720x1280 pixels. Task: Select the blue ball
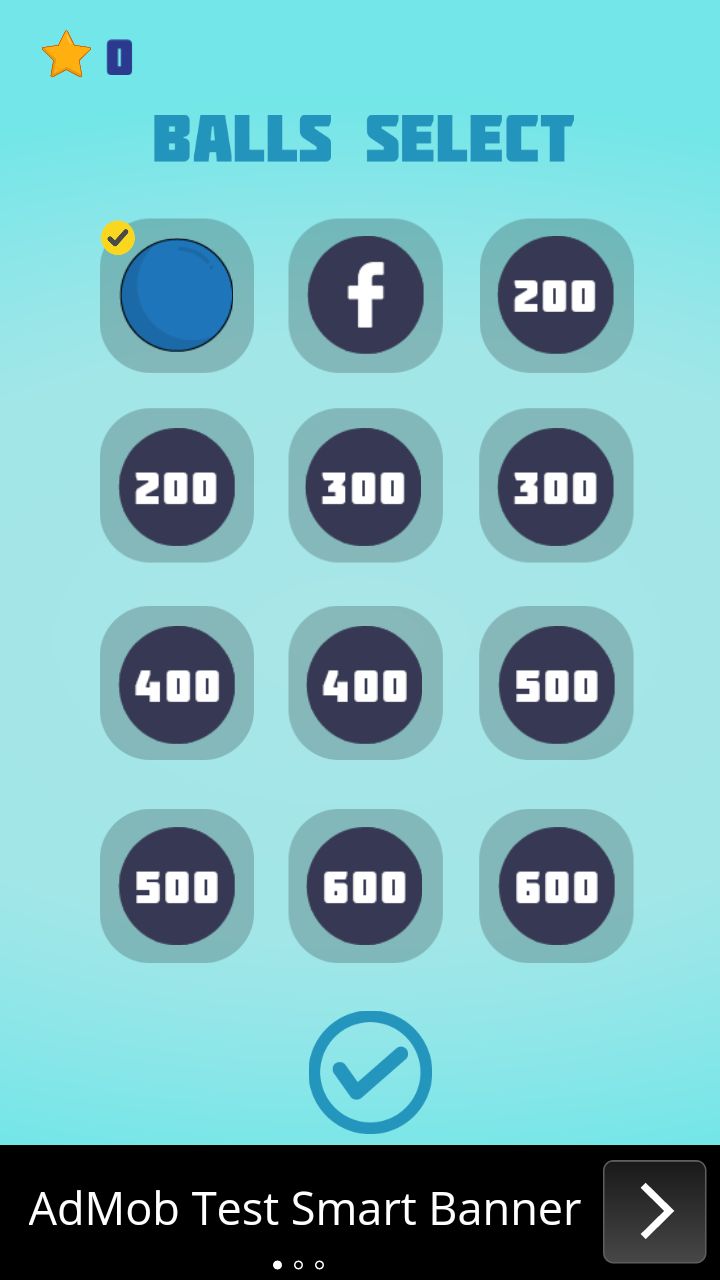pyautogui.click(x=177, y=295)
